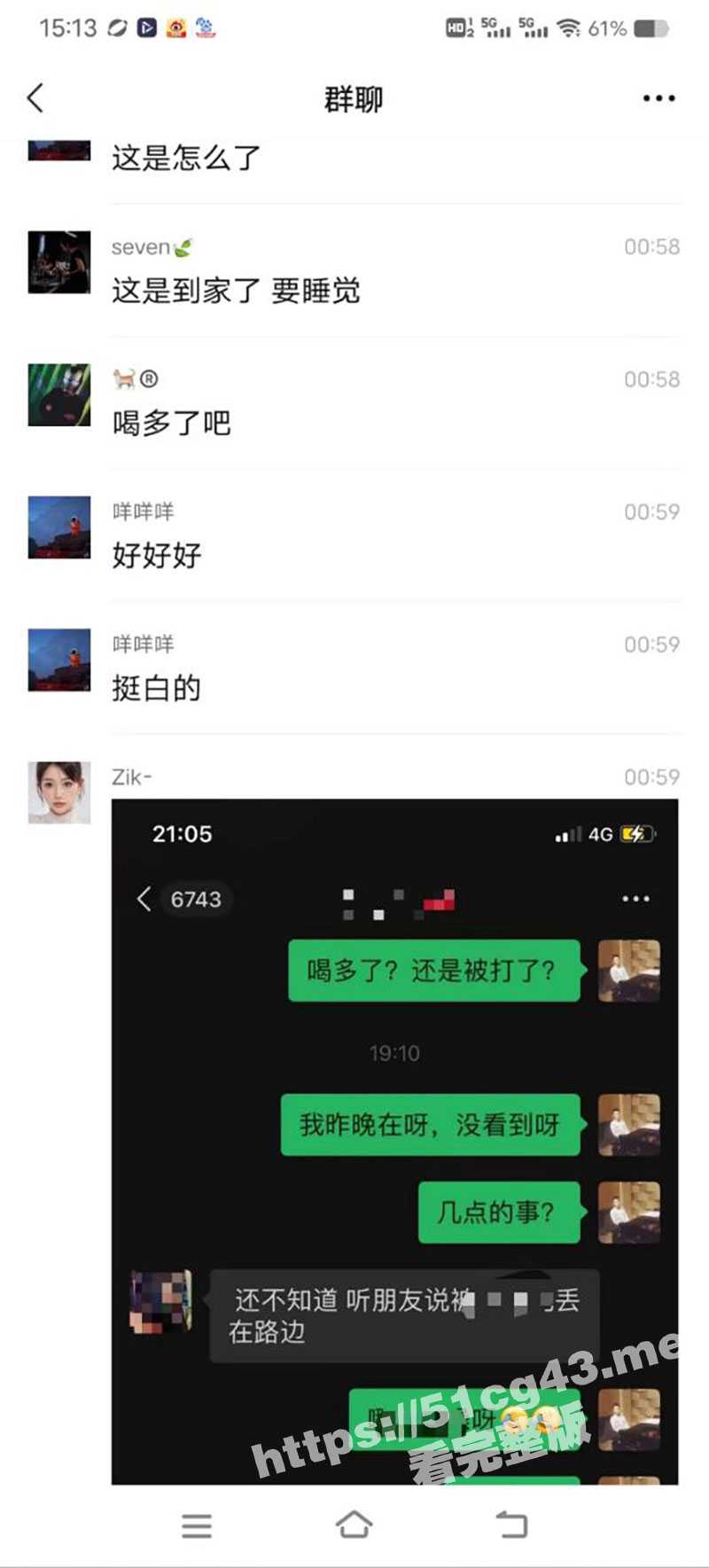Viewport: 709px width, 1568px height.
Task: Go back from the 群聊 chat record
Action: 36,98
